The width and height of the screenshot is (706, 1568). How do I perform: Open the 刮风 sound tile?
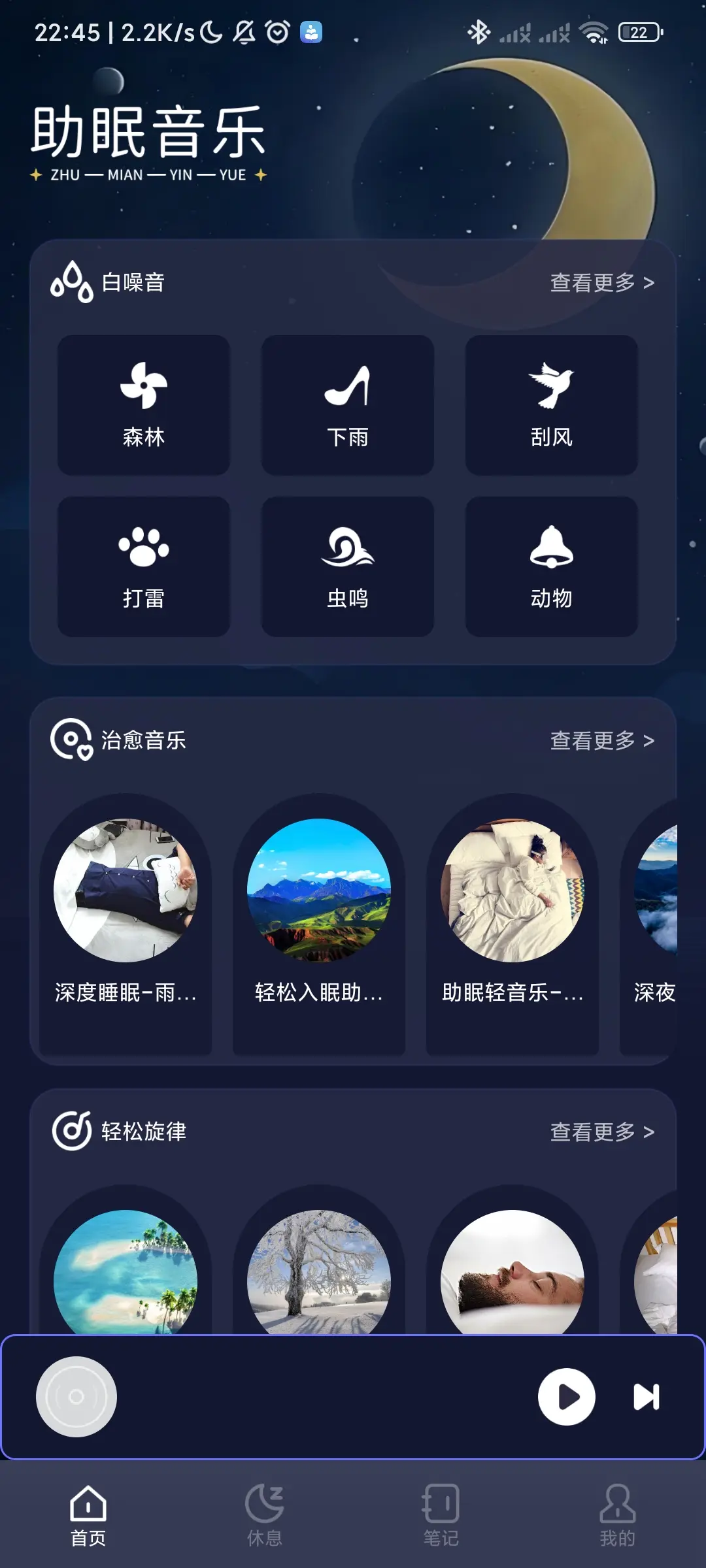(x=551, y=405)
